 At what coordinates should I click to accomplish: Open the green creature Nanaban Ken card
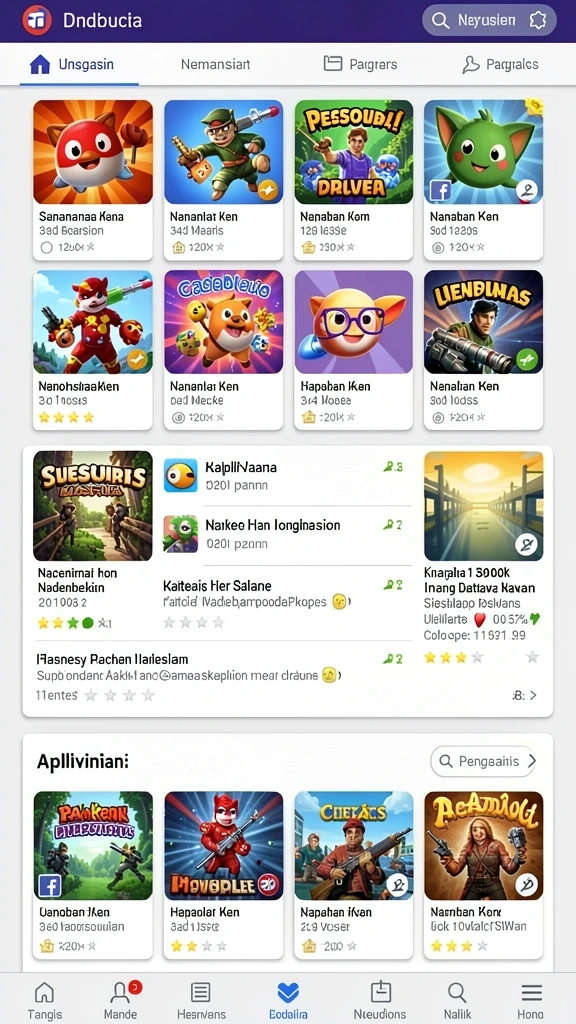coord(483,180)
